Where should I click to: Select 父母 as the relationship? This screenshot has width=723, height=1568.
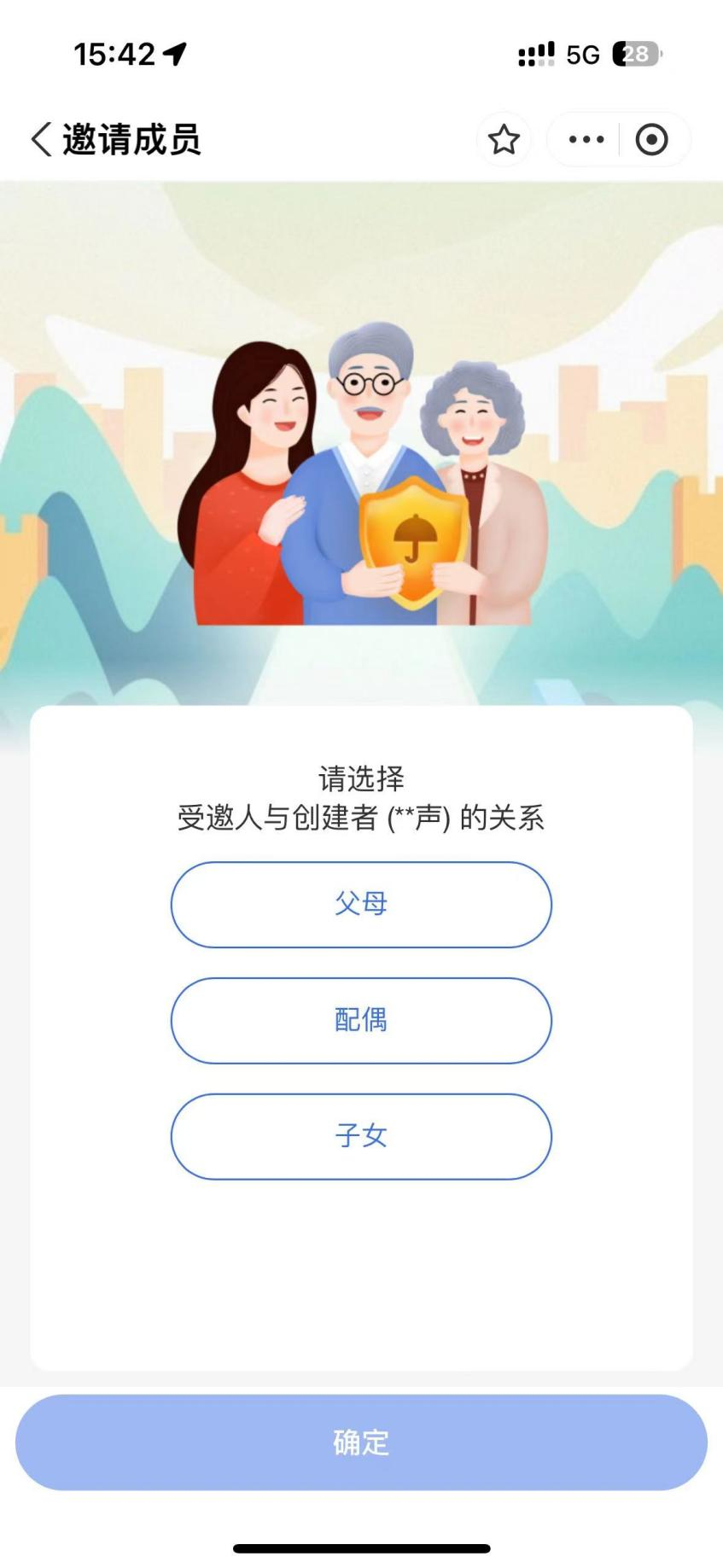[361, 905]
